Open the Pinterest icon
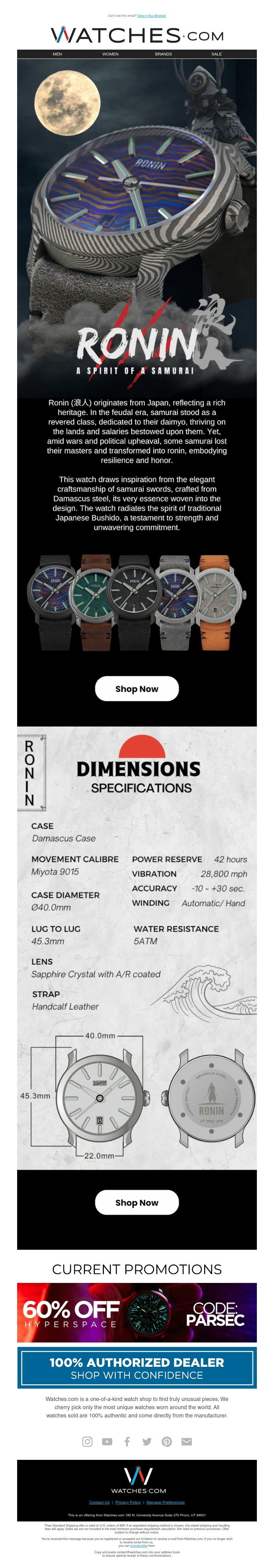 coord(166,1441)
